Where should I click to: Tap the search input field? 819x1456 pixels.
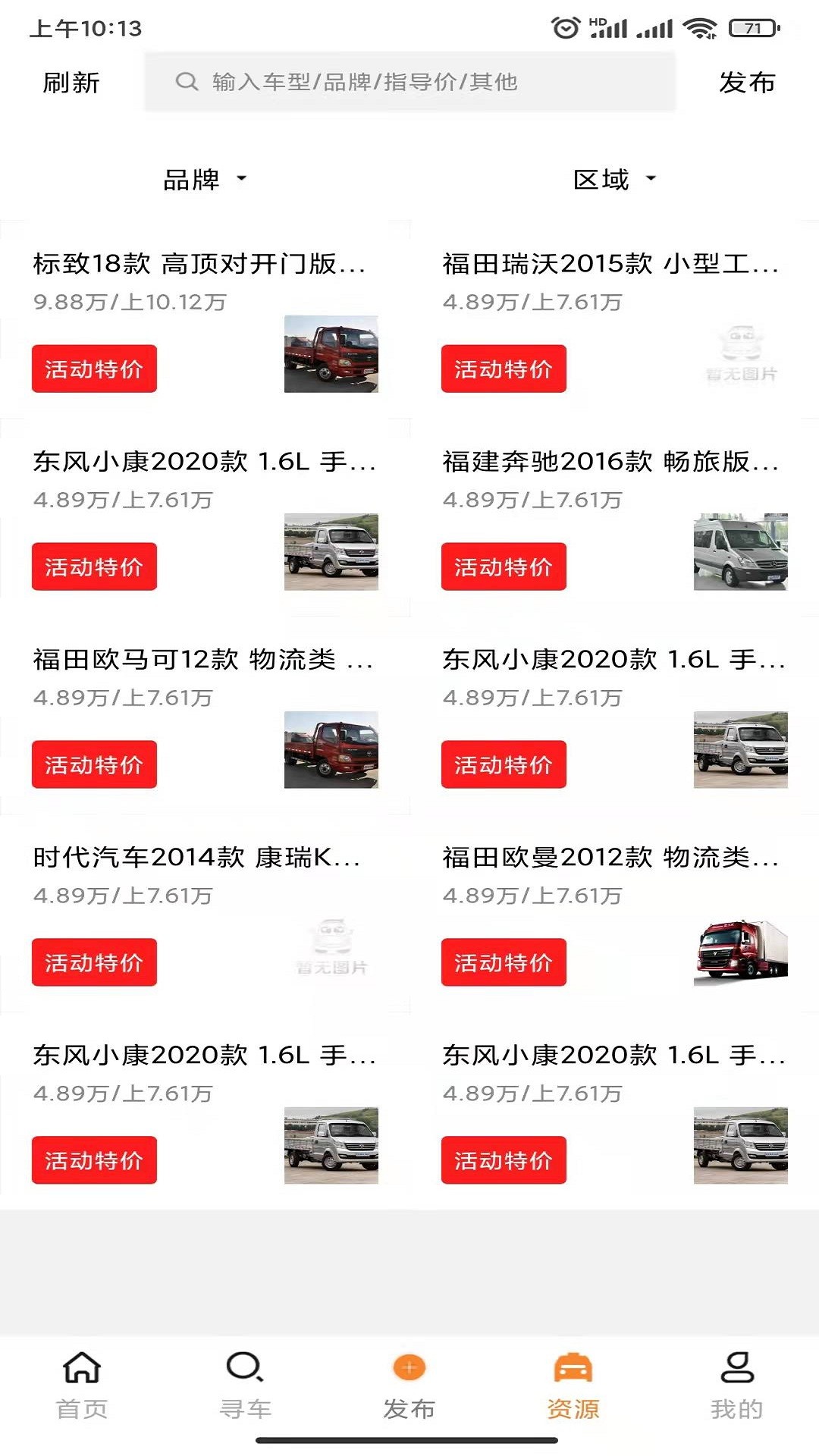pos(409,83)
